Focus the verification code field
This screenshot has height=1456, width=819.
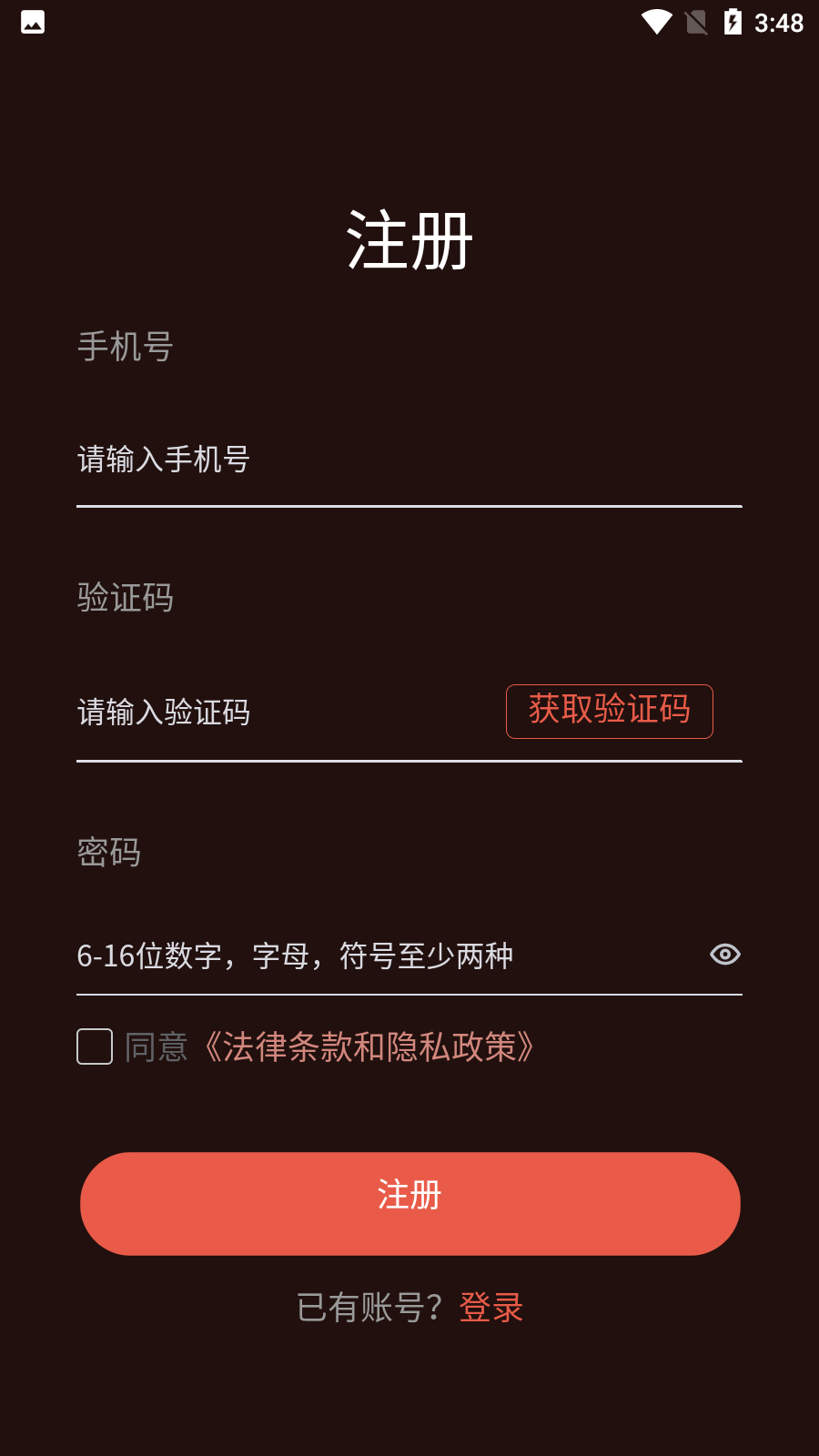[x=282, y=713]
